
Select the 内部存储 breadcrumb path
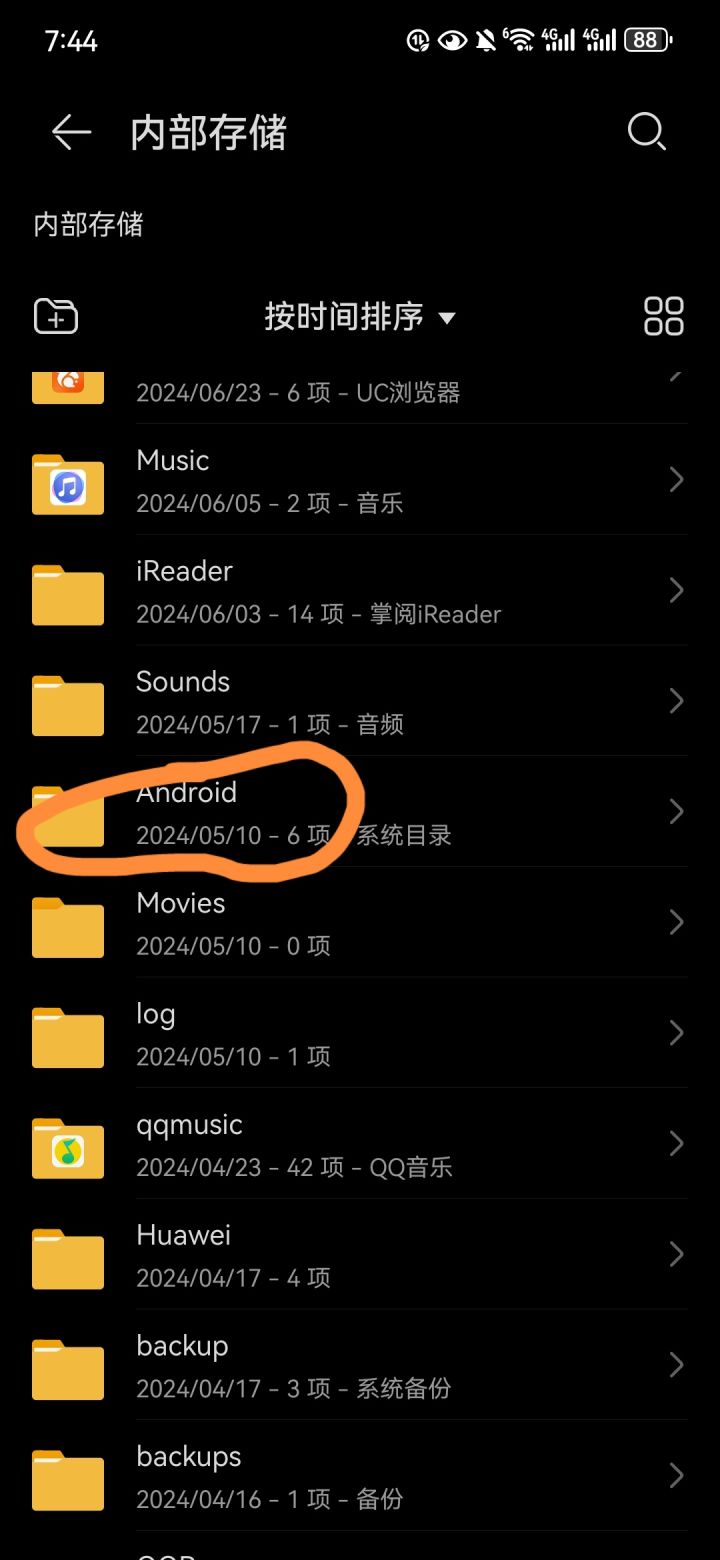pyautogui.click(x=90, y=225)
